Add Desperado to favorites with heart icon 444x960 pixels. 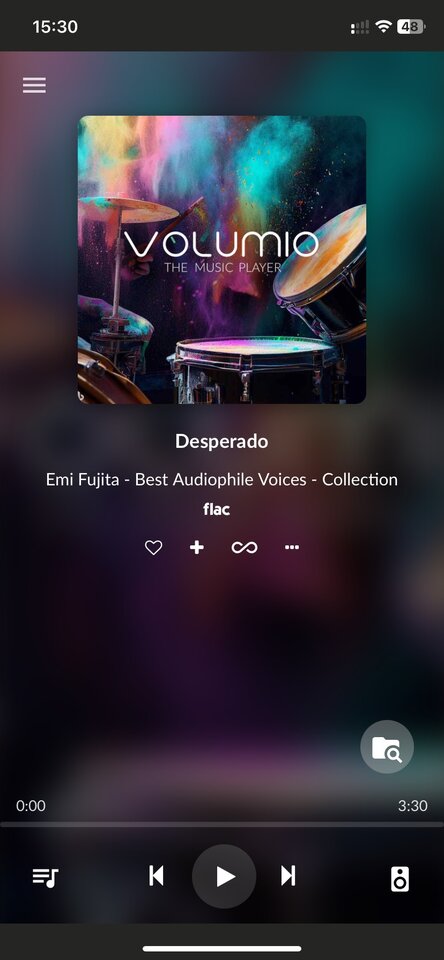tap(153, 547)
